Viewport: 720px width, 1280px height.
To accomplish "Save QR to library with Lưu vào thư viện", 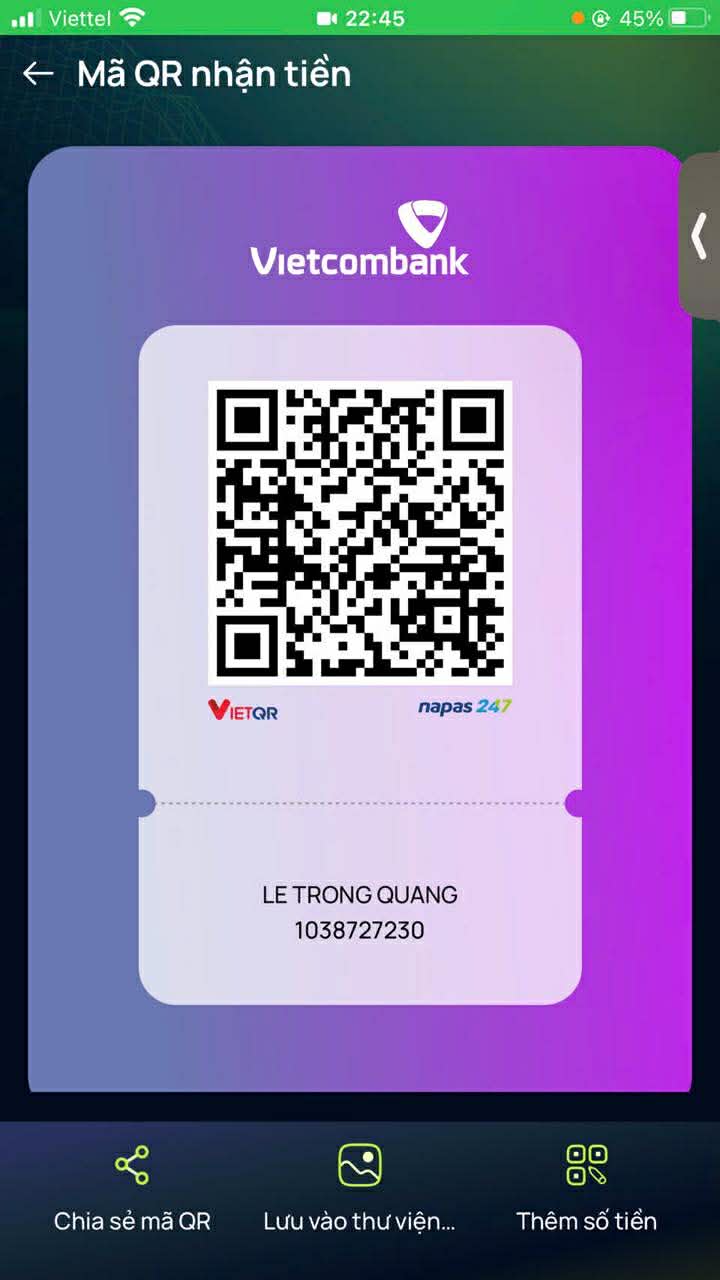I will point(359,1186).
